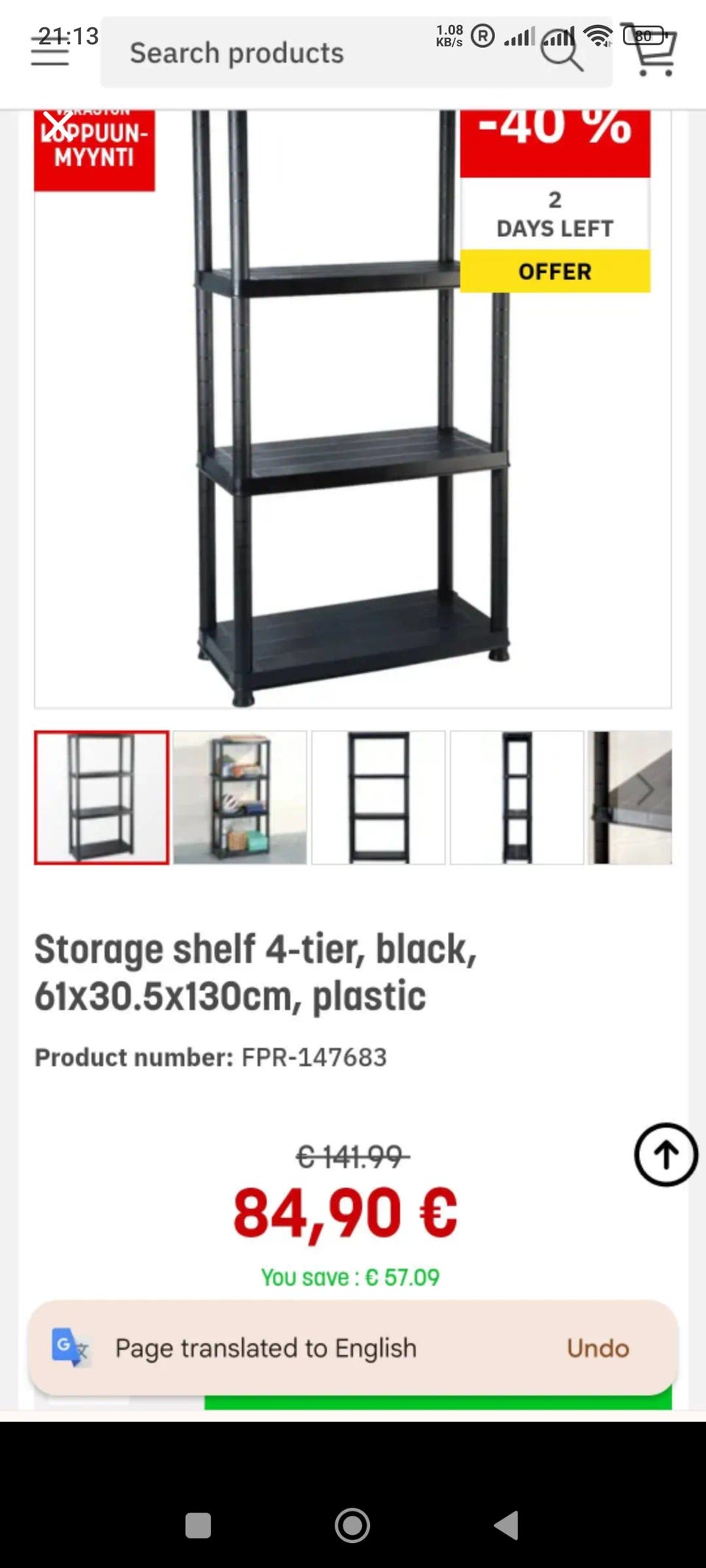Go to the phone home screen
The height and width of the screenshot is (1568, 706).
352,1525
